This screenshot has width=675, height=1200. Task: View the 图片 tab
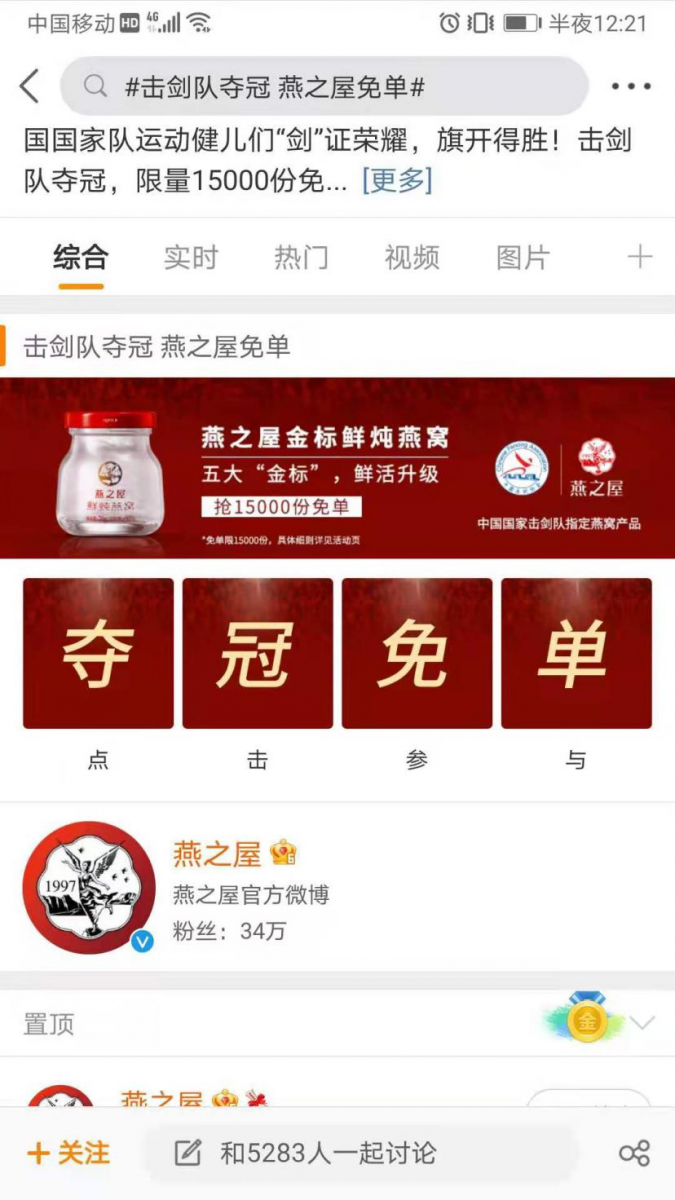tap(523, 258)
